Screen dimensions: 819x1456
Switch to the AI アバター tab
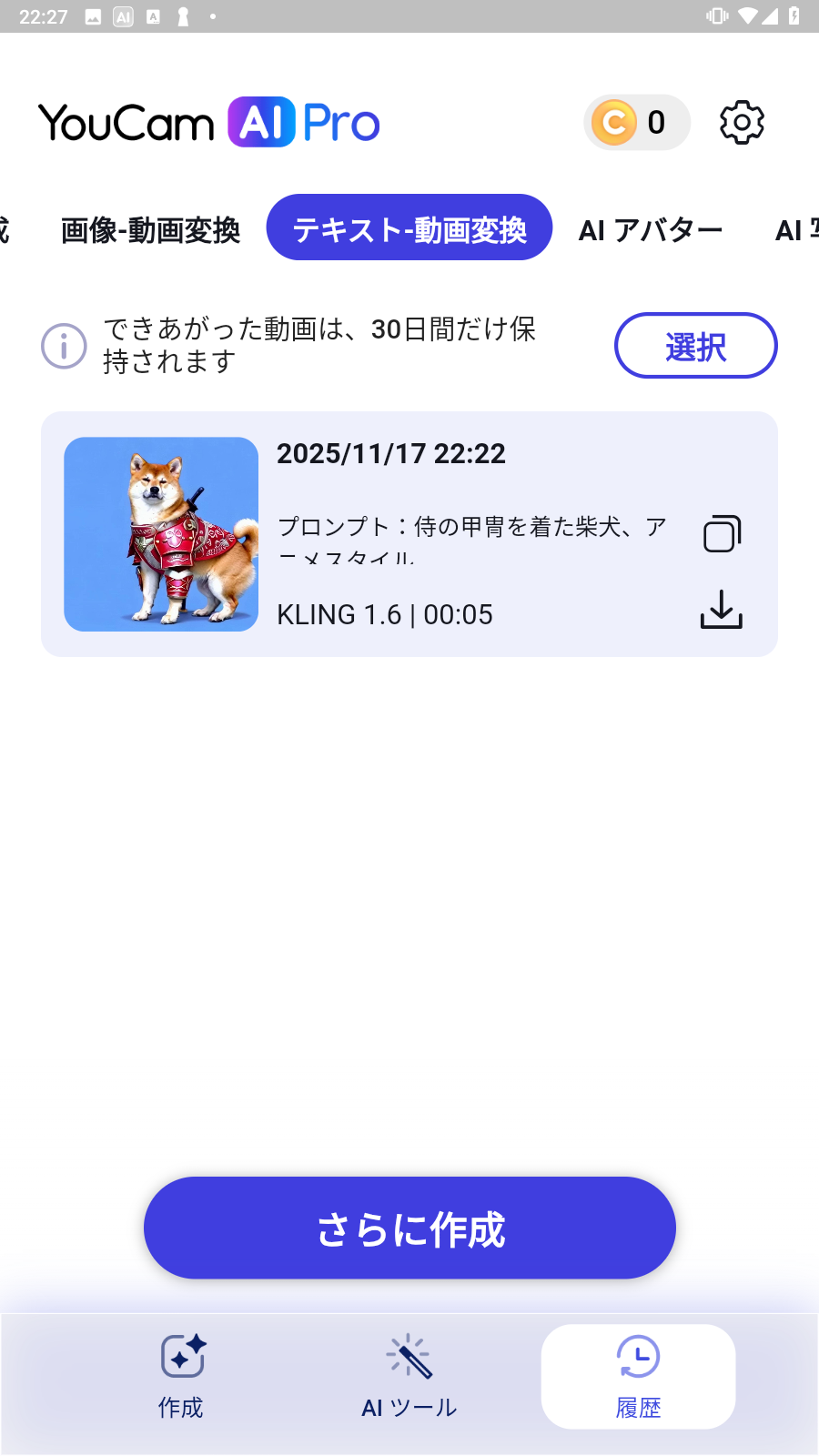tap(651, 230)
